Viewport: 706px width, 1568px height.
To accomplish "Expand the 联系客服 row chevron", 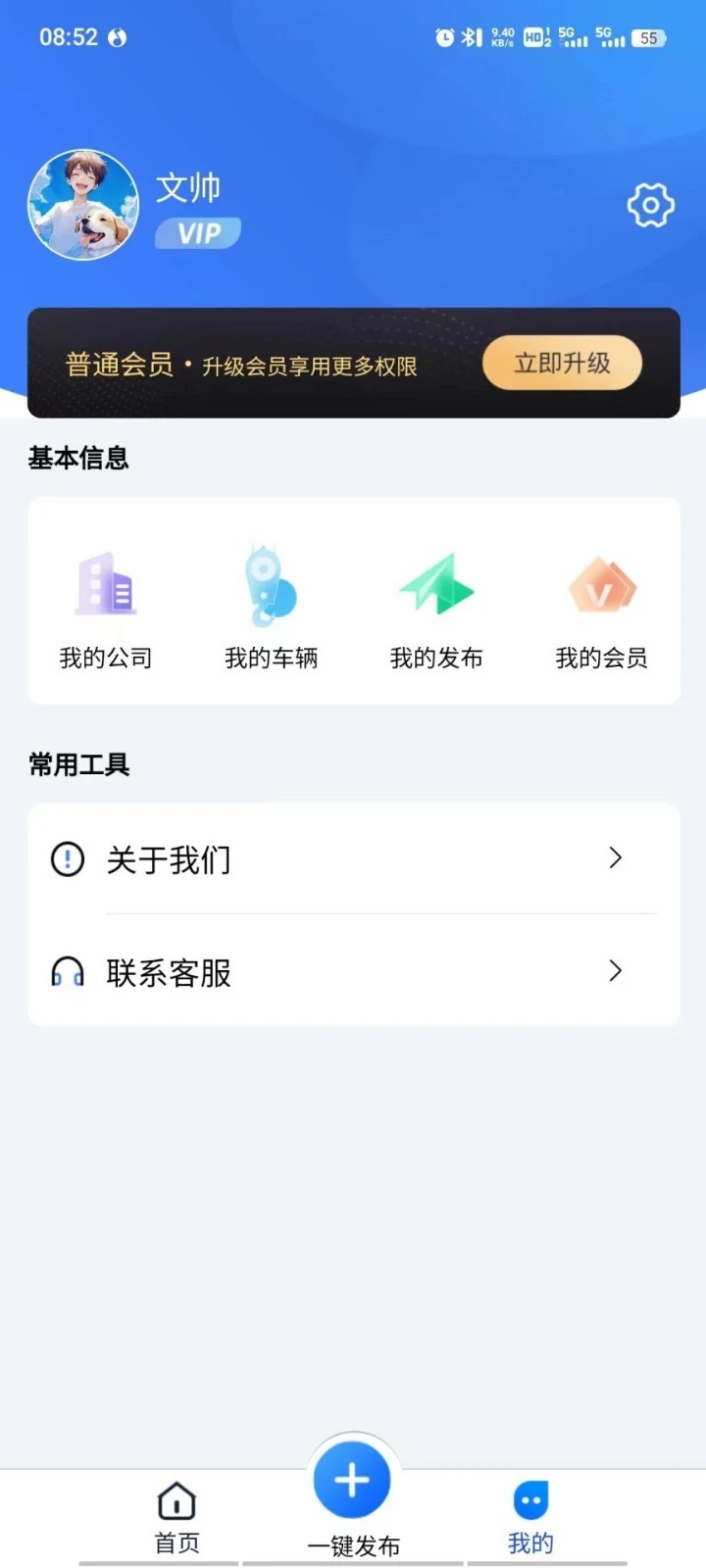I will pyautogui.click(x=616, y=972).
